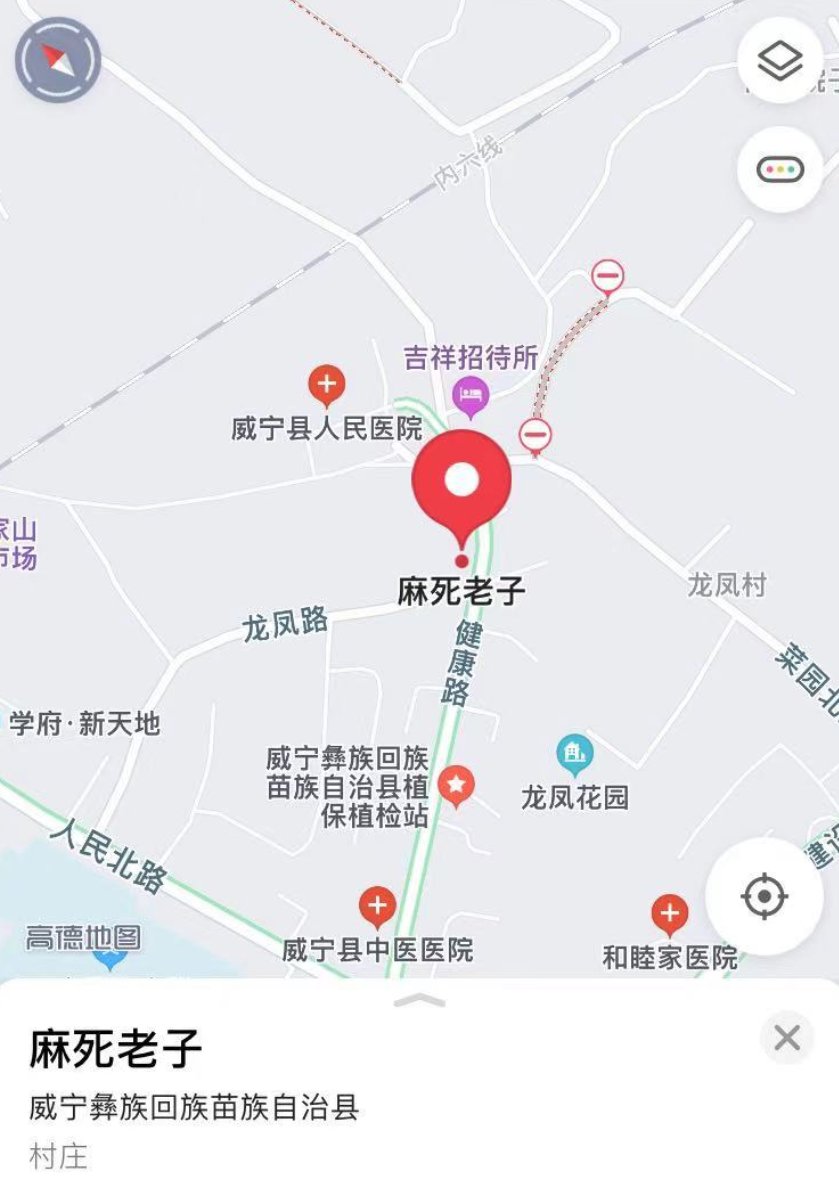
Task: Select the 威宁县人民医院 hospital marker
Action: click(328, 381)
